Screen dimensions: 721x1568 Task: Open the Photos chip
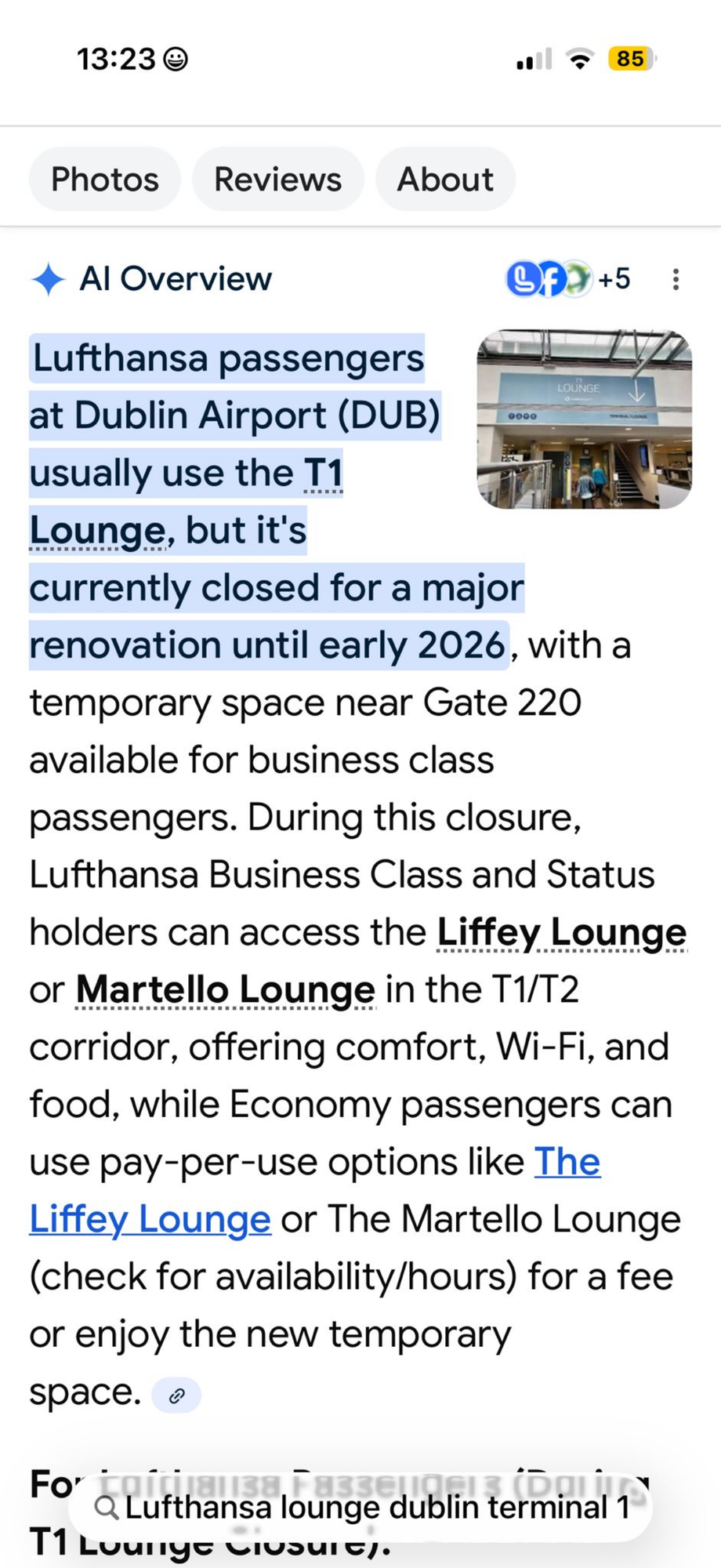tap(105, 180)
